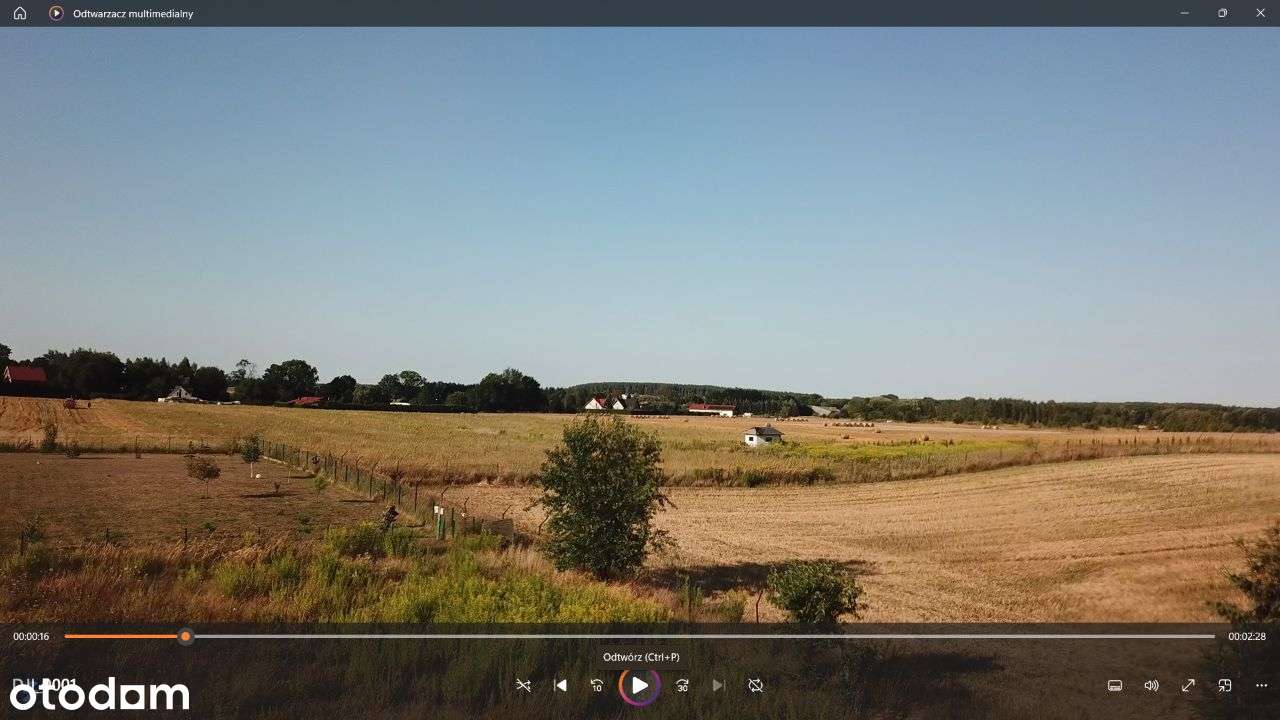Close the media player window
1280x720 pixels.
click(1260, 13)
